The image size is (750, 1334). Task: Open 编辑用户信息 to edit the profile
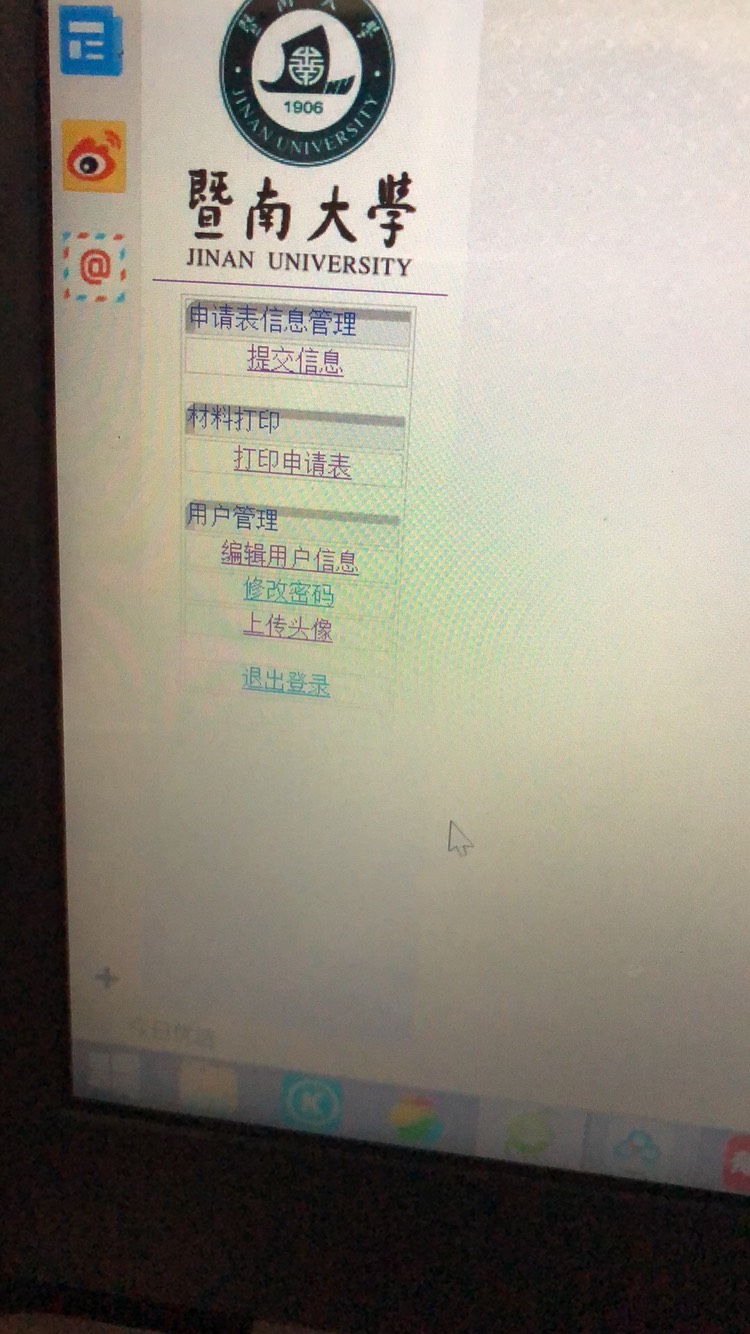point(289,556)
